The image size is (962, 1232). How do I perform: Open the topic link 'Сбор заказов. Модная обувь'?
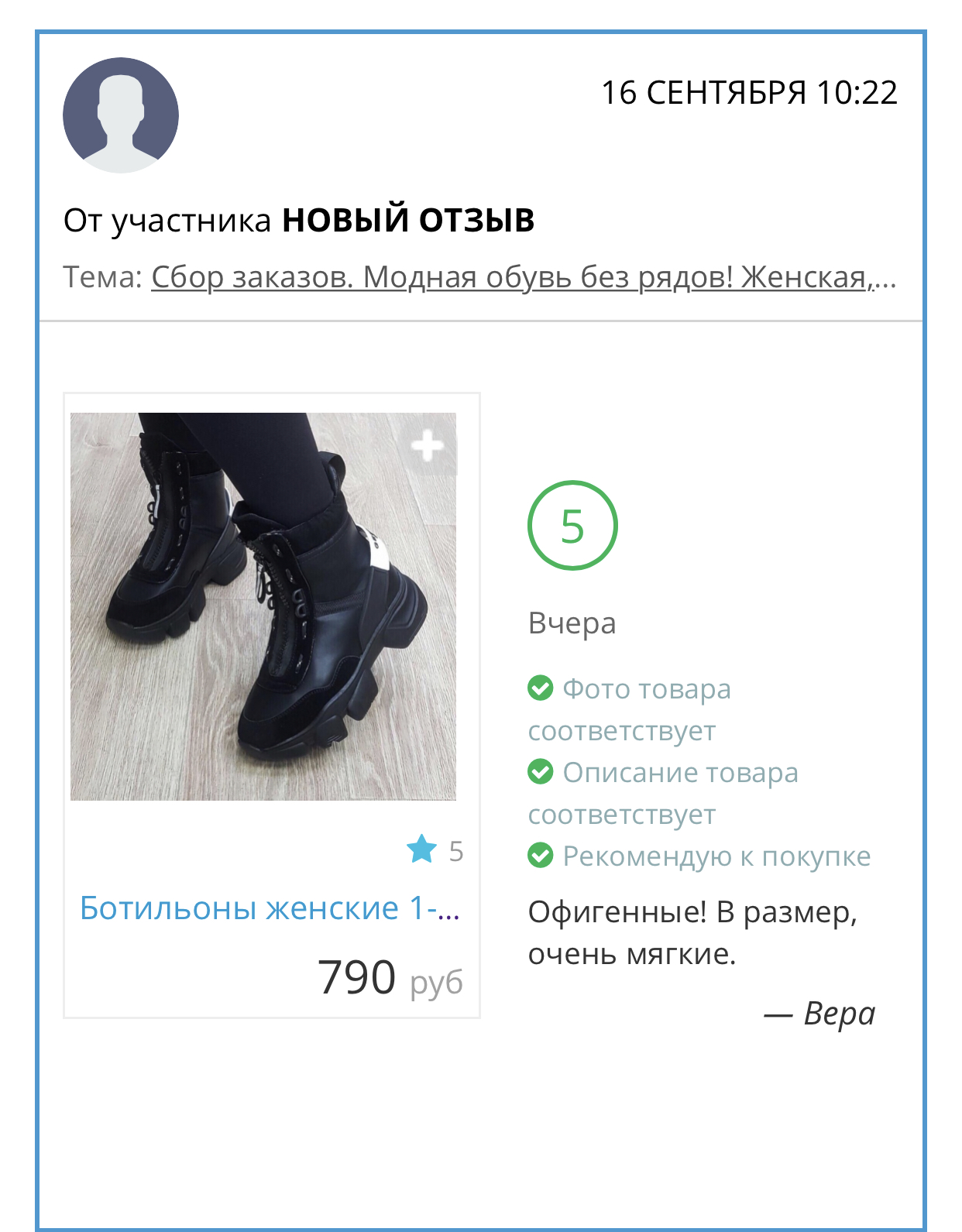click(x=523, y=277)
